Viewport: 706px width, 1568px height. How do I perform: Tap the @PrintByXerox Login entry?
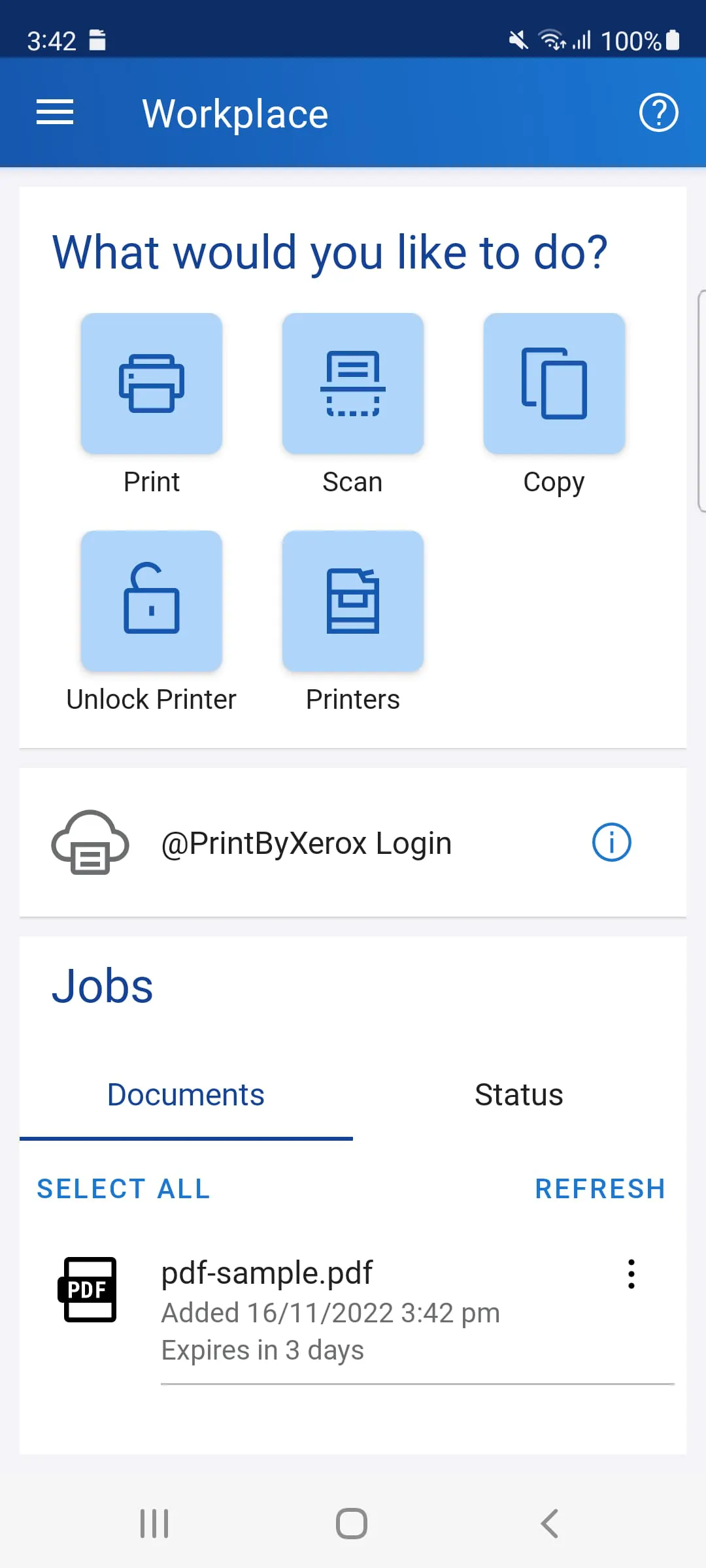tap(306, 842)
